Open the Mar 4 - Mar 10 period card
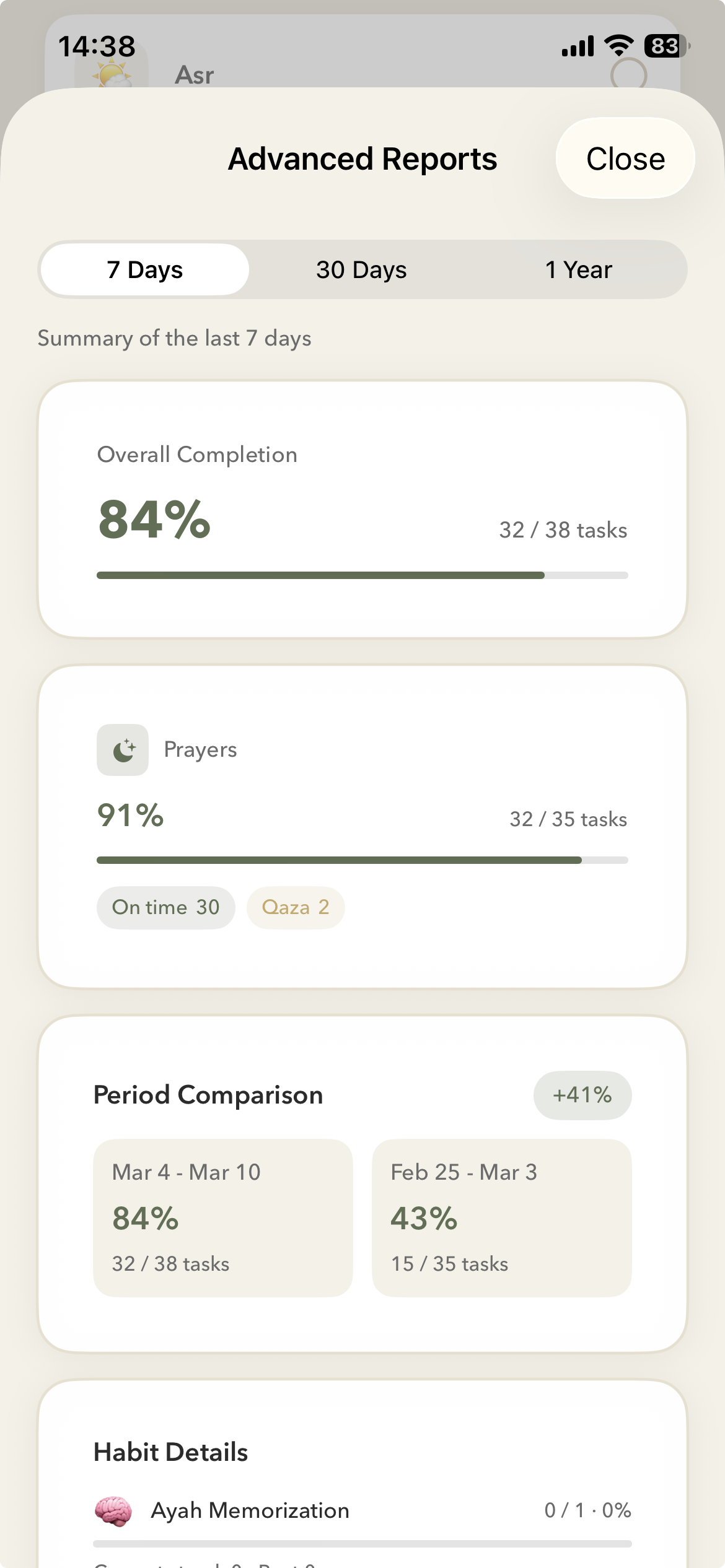 point(222,1217)
